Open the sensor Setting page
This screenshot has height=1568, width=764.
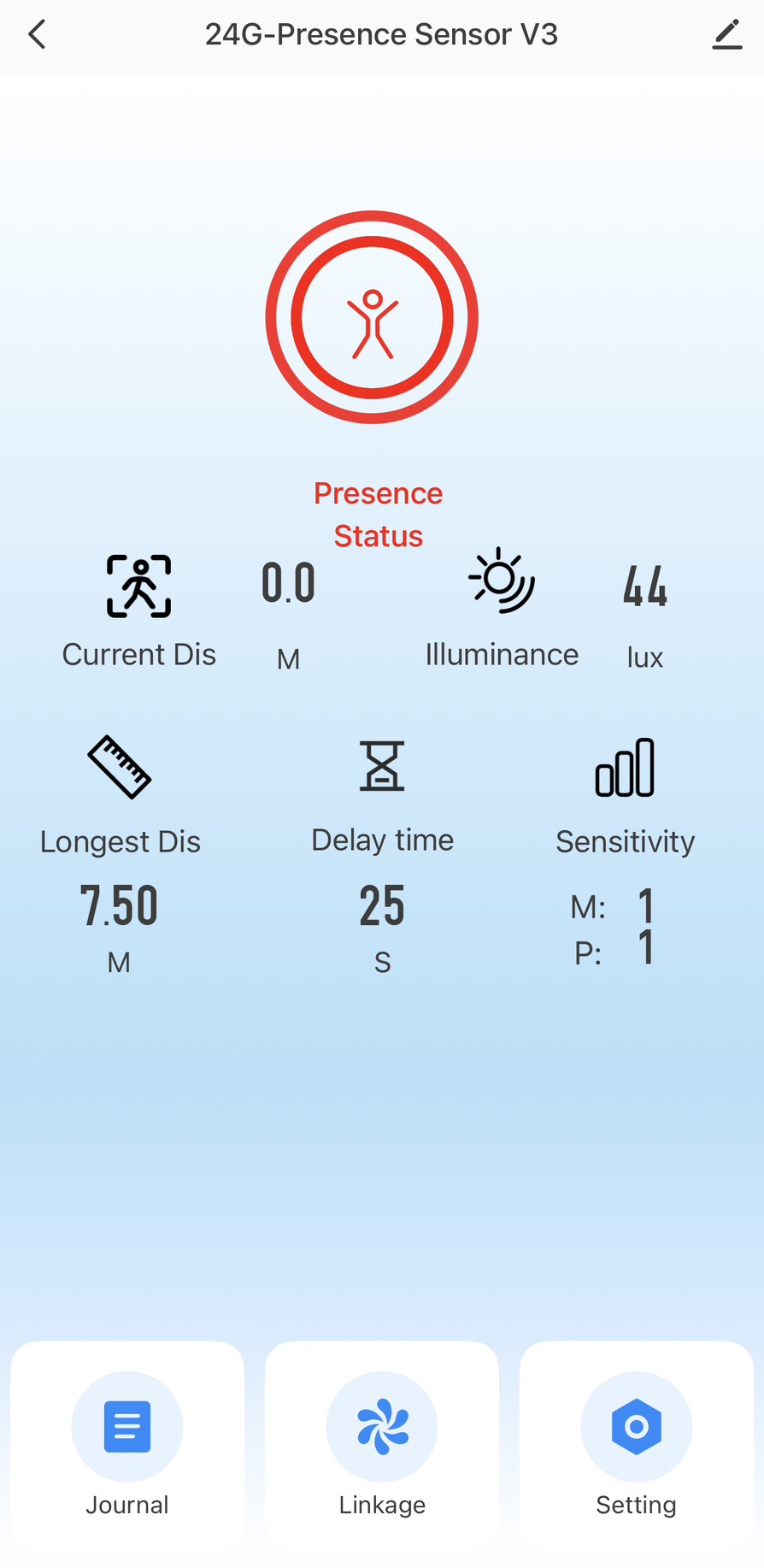point(636,1443)
